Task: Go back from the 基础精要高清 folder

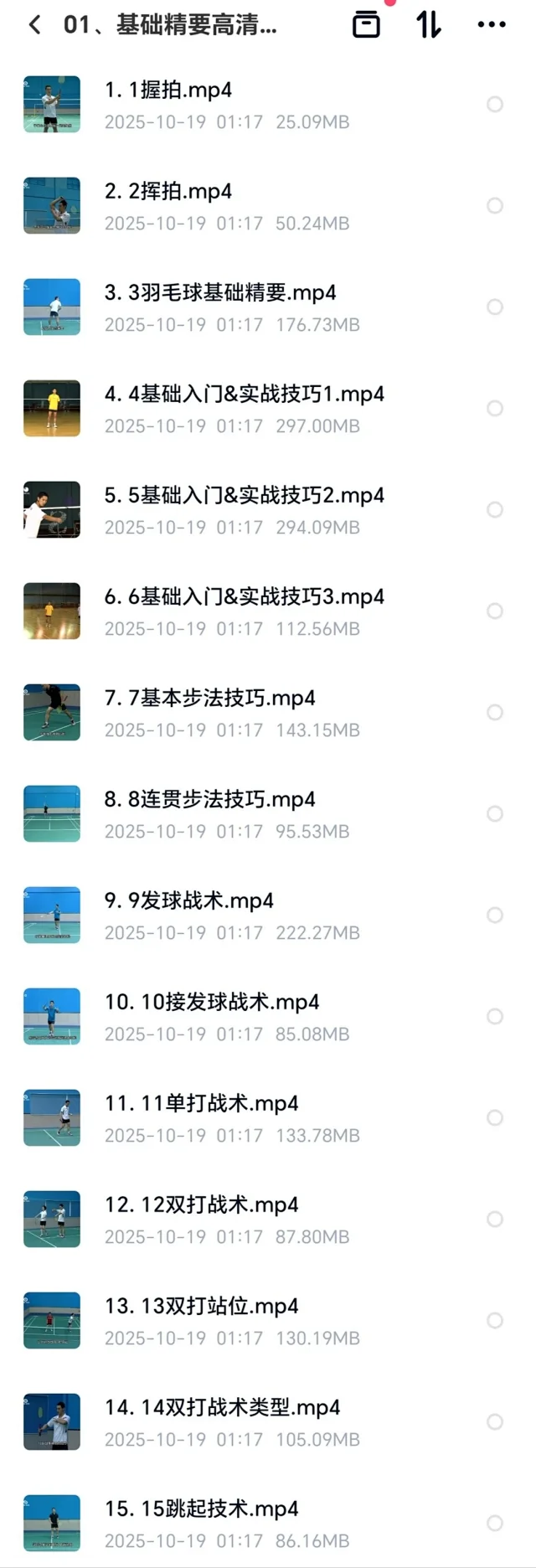Action: [34, 24]
